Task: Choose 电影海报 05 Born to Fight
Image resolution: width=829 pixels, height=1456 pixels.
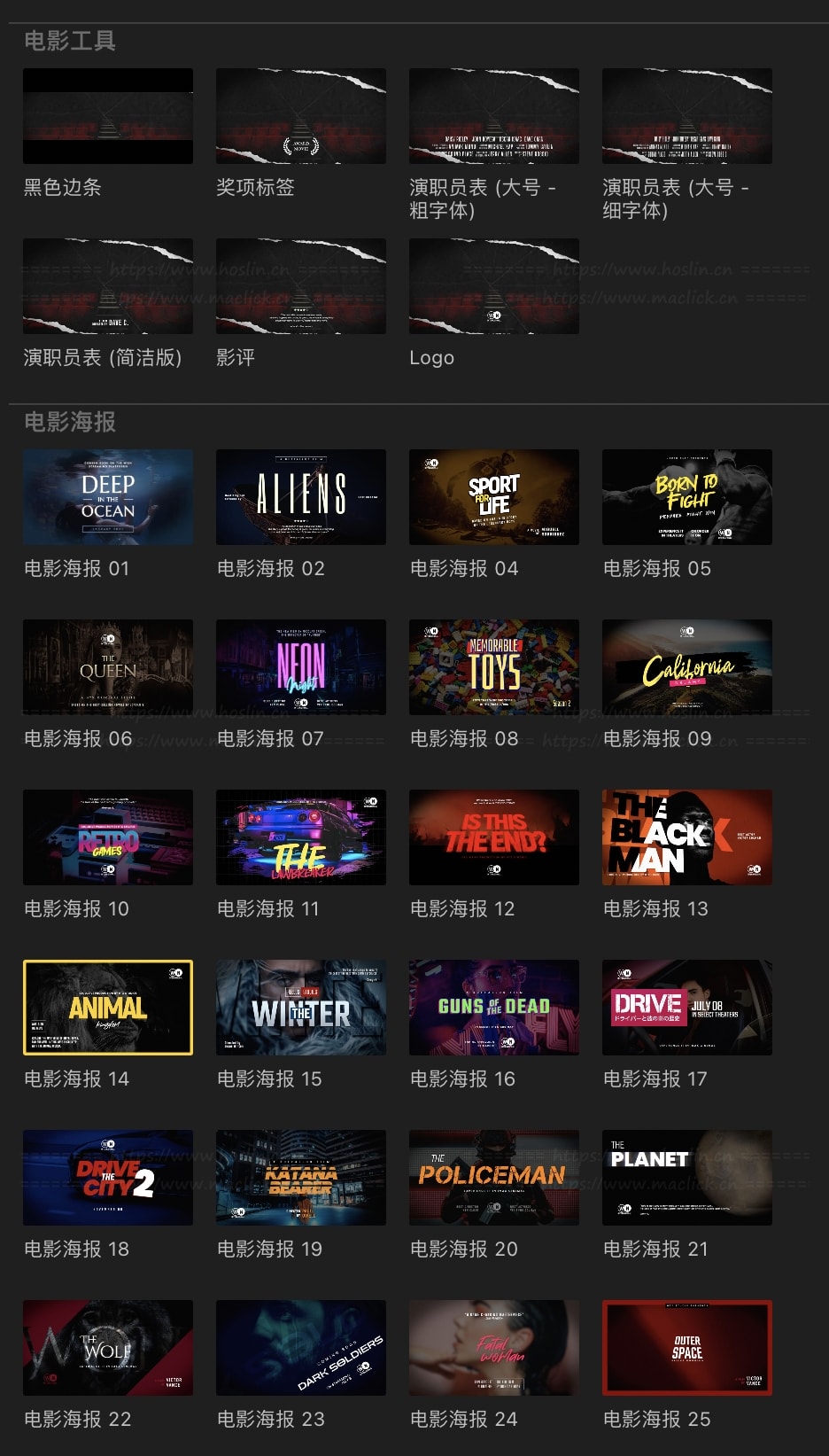Action: [x=687, y=497]
